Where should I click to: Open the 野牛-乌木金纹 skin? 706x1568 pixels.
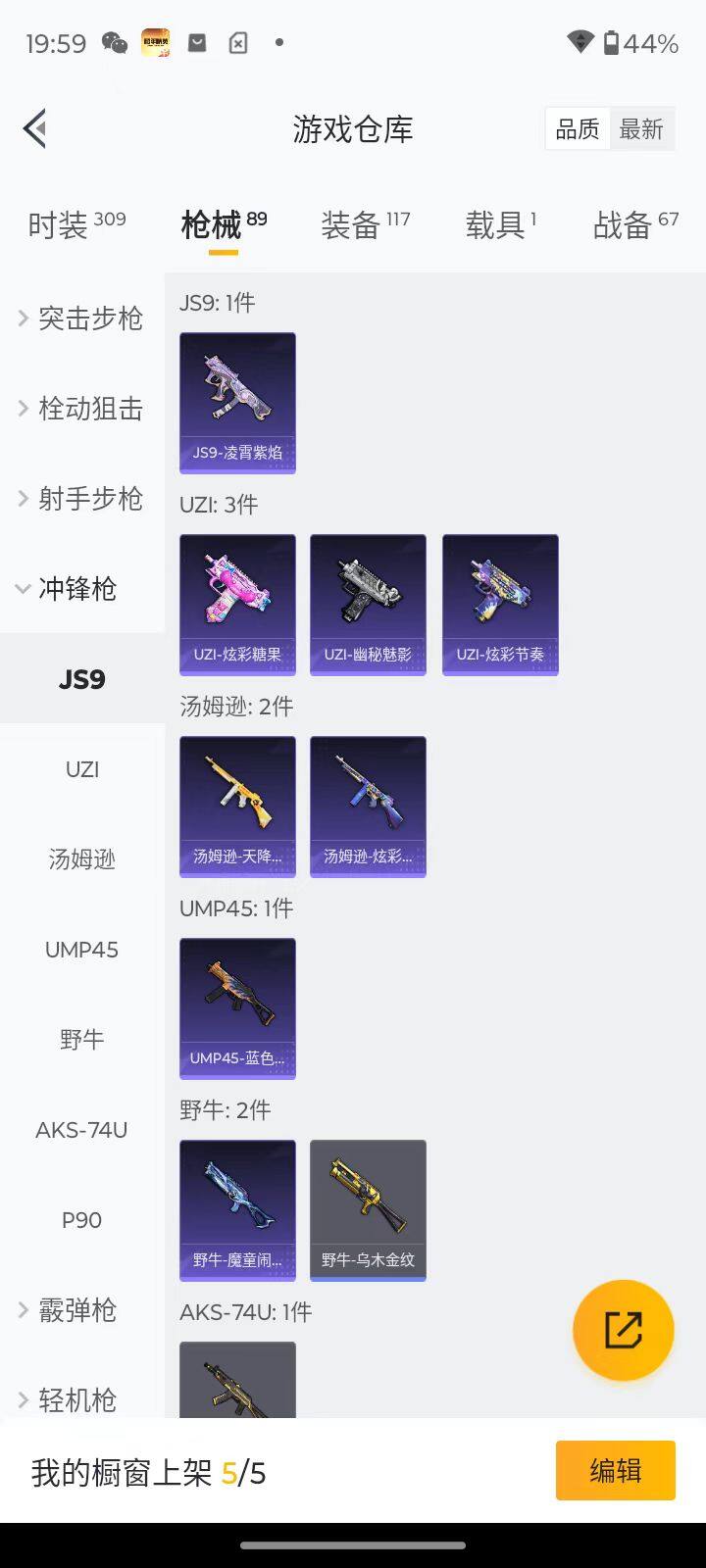coord(368,1210)
